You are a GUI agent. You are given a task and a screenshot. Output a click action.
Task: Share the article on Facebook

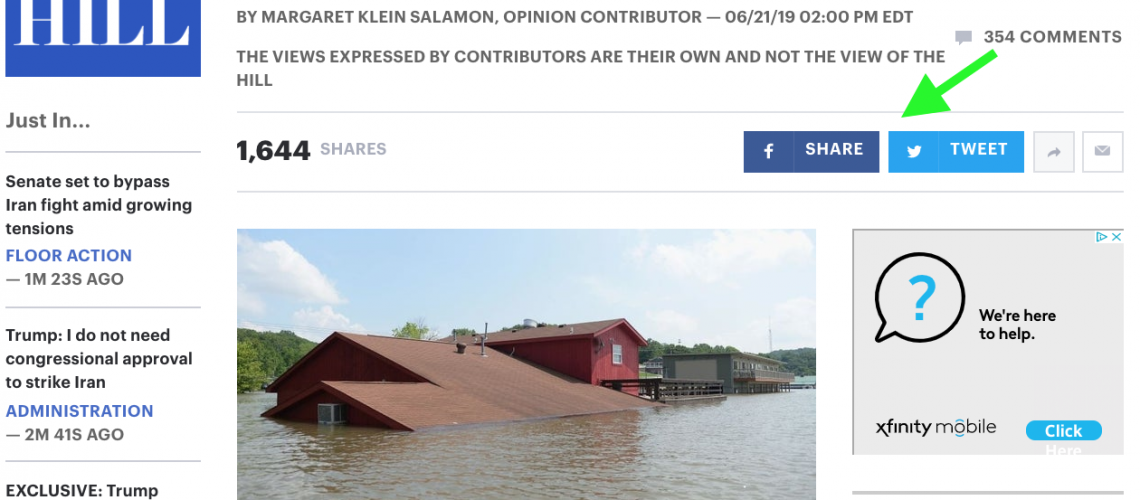tap(811, 151)
